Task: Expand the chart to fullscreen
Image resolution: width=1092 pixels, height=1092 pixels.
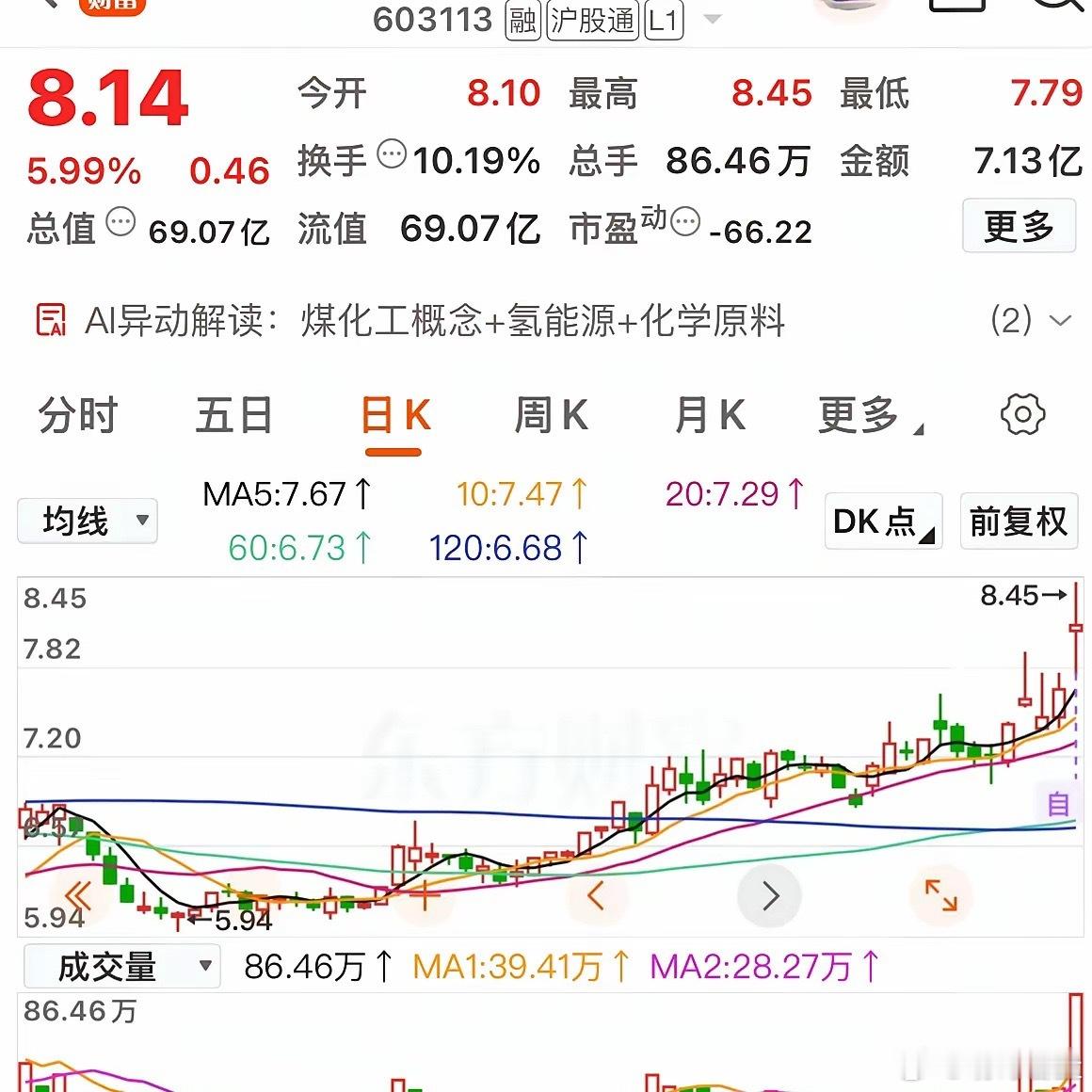Action: pos(940,895)
